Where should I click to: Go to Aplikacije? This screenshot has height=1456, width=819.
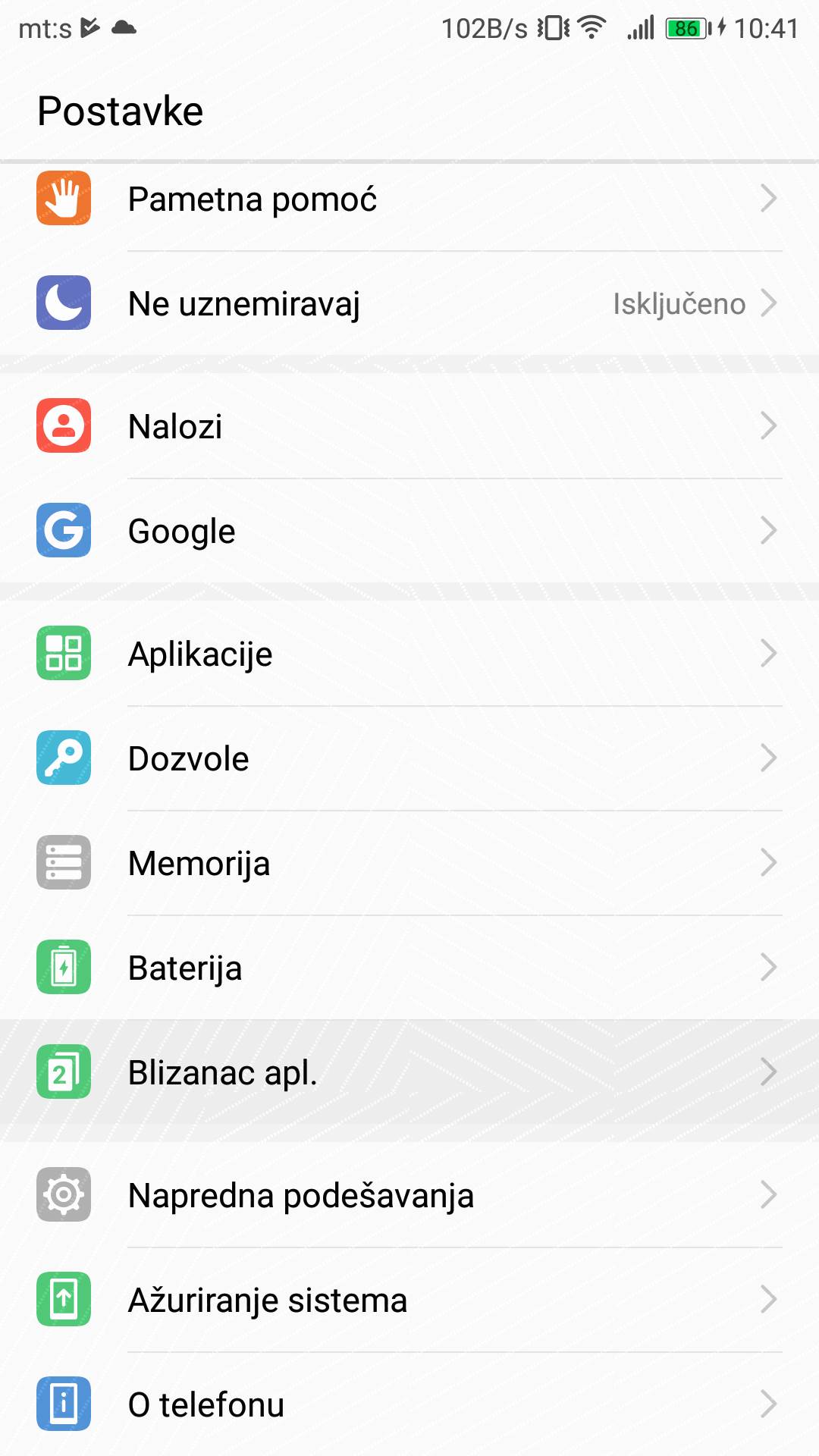click(x=409, y=654)
